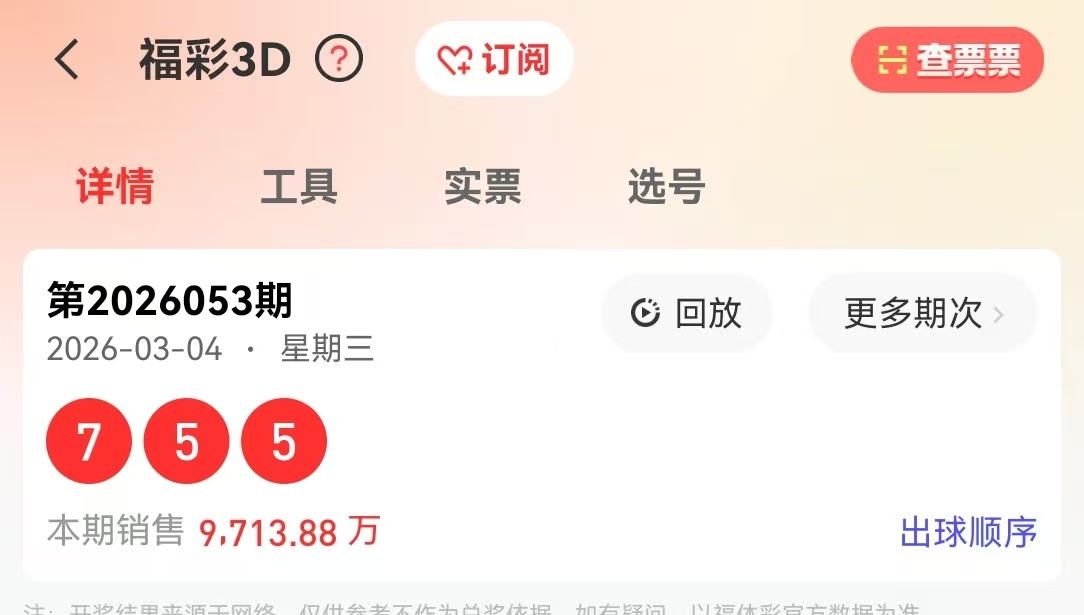View 更多期次 past draws
1084x615 pixels.
922,314
